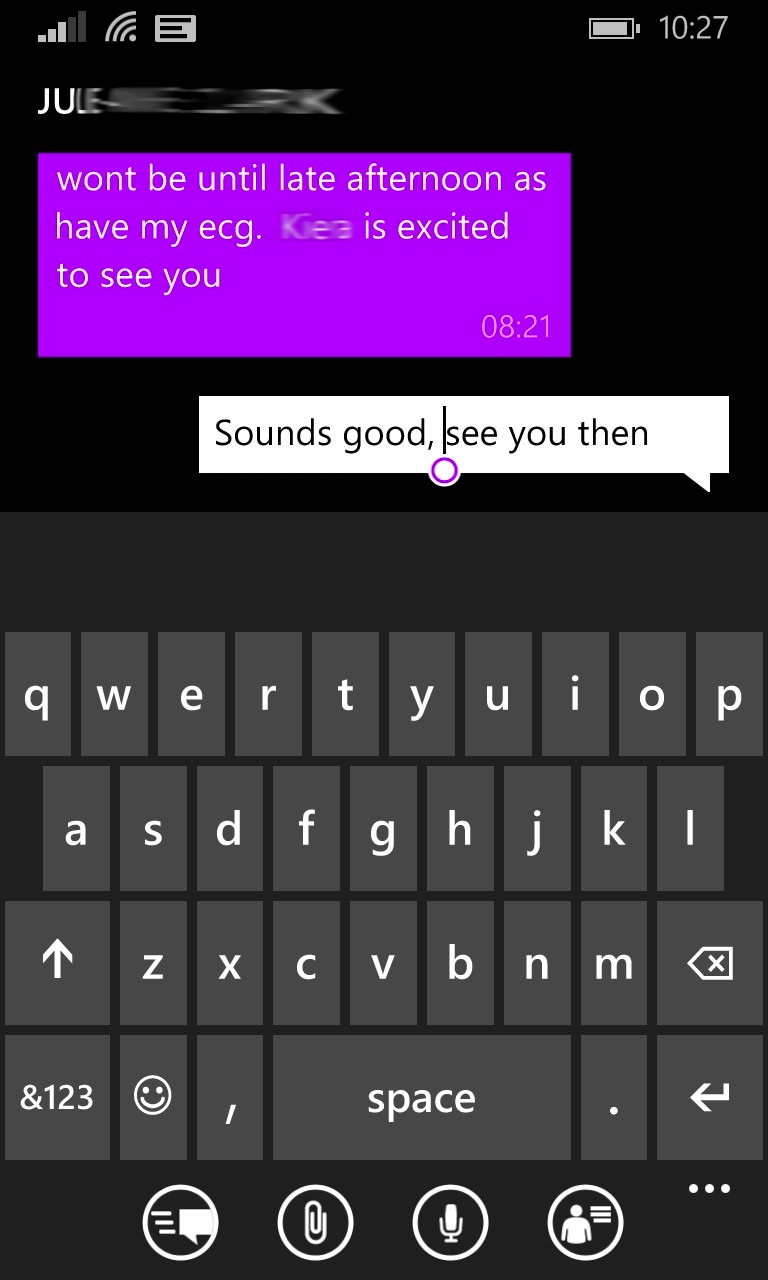Open the contact info icon

(585, 1221)
